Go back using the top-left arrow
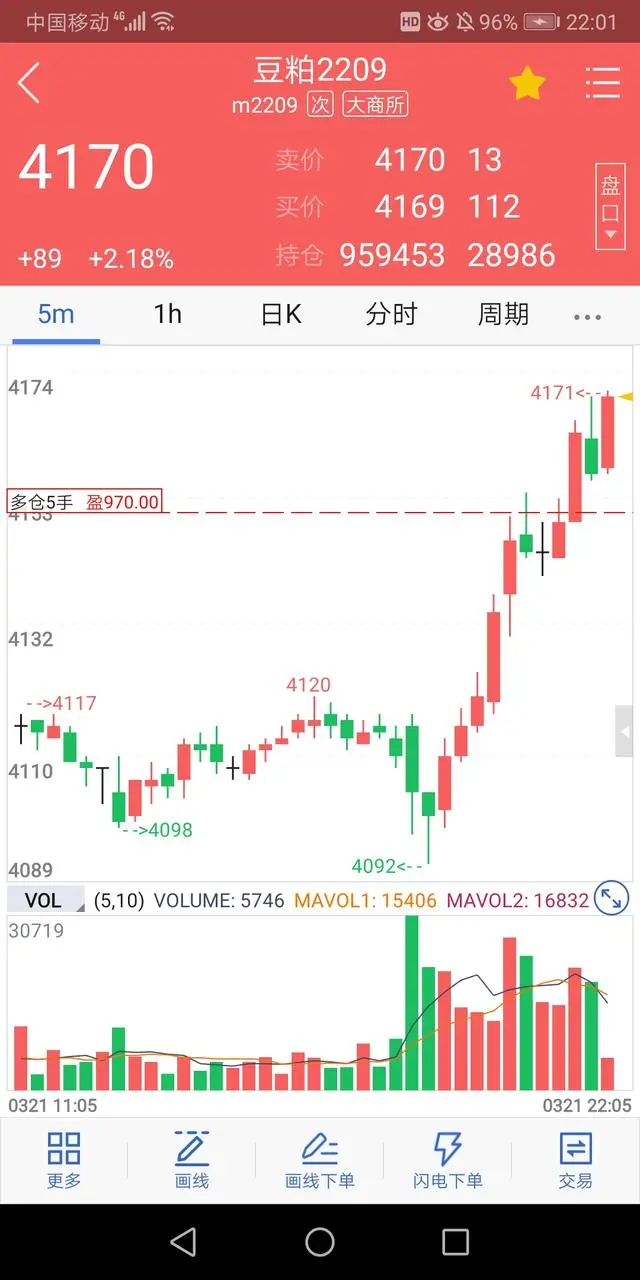Viewport: 640px width, 1280px height. 29,83
